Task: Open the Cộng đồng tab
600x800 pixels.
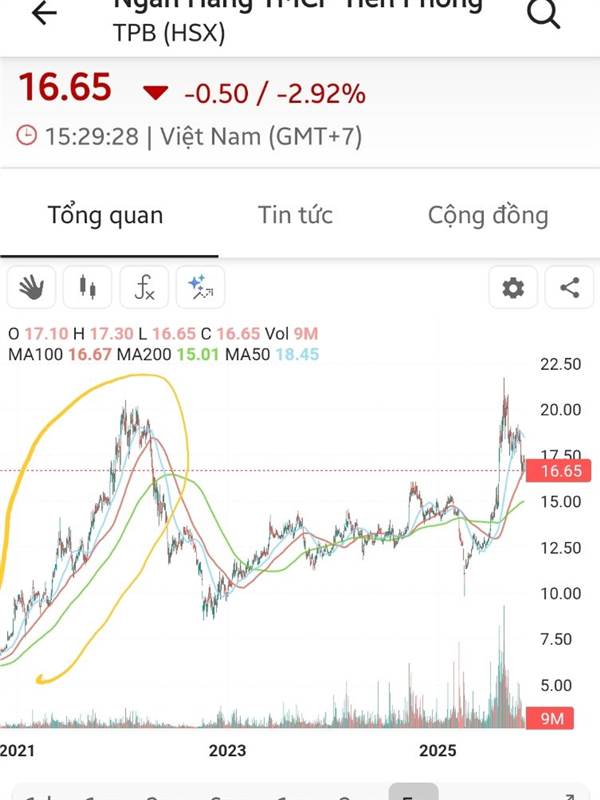Action: point(488,215)
